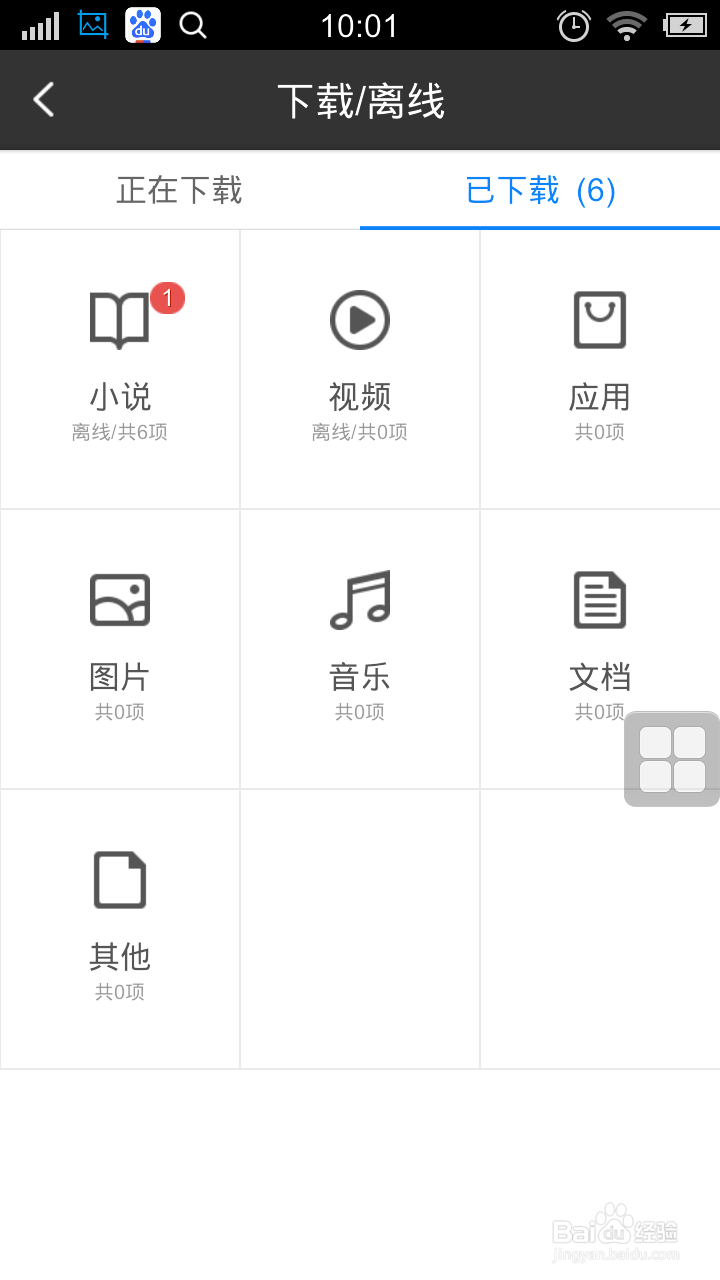This screenshot has width=720, height=1280.
Task: Open the 视频 downloads category
Action: (x=360, y=368)
